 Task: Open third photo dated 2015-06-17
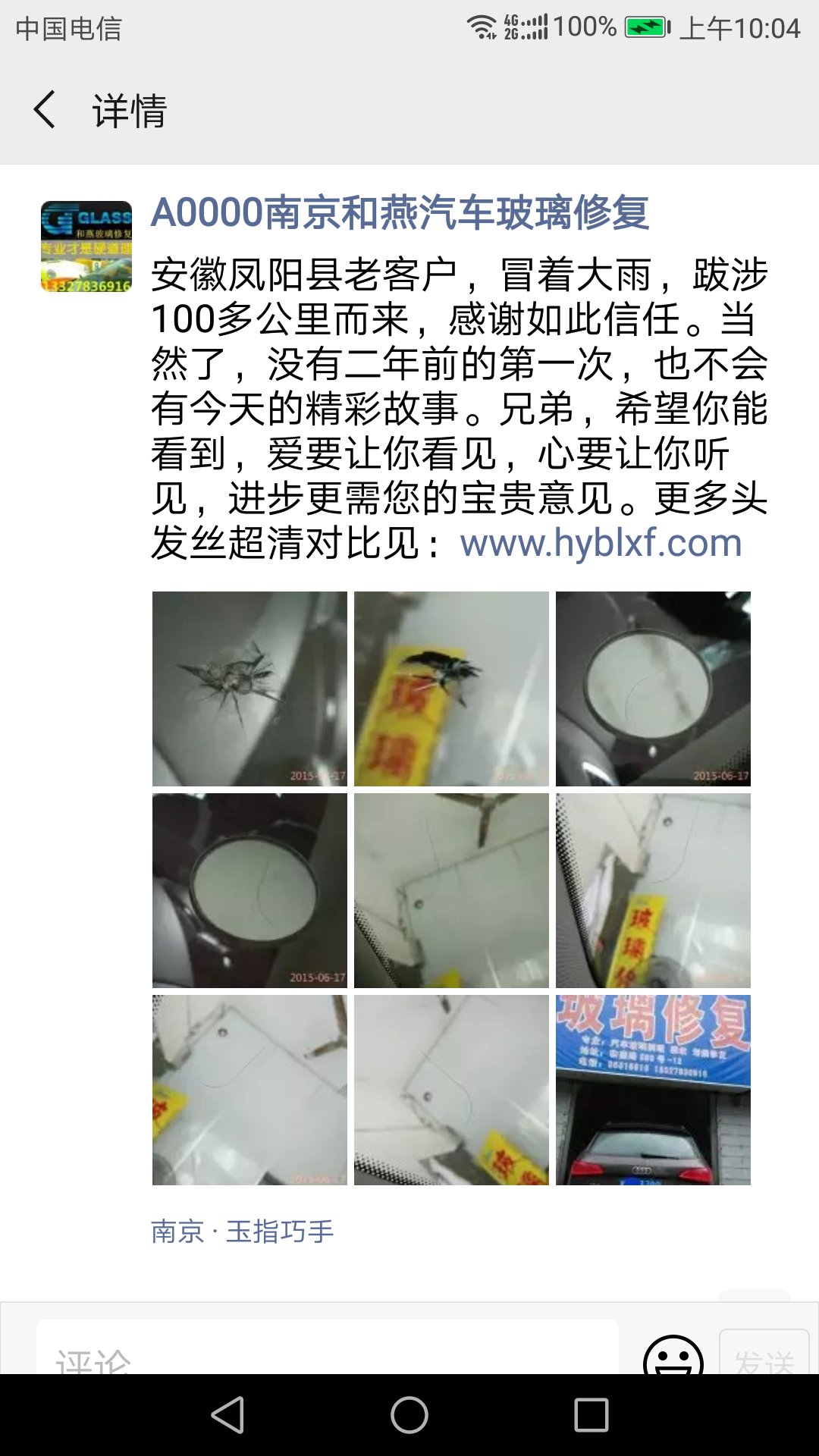(x=653, y=689)
